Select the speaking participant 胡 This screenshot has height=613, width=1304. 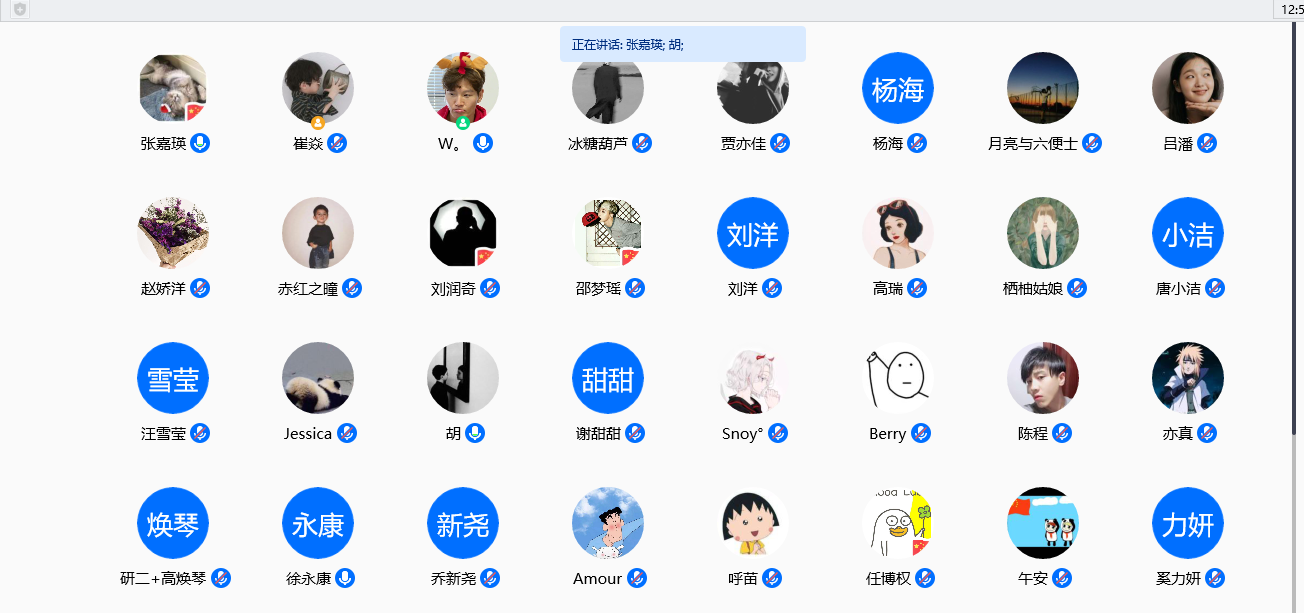tap(463, 378)
